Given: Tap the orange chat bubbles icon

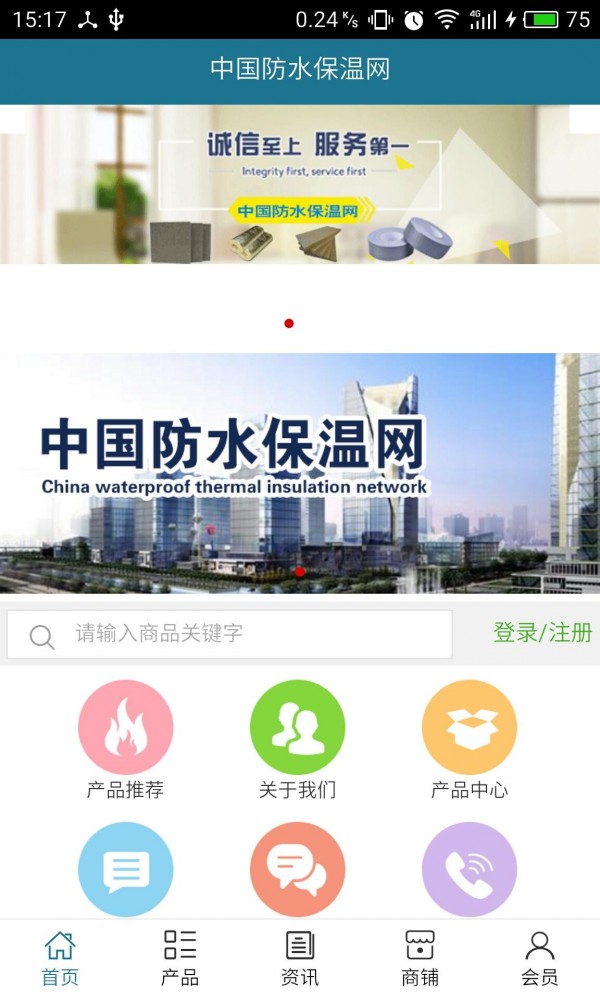Looking at the screenshot, I should pos(297,868).
